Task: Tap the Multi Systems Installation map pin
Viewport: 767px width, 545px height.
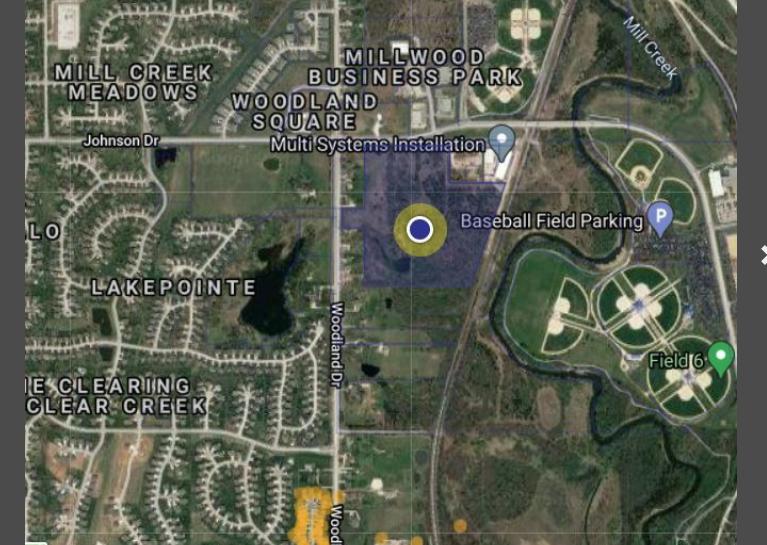Action: click(502, 142)
